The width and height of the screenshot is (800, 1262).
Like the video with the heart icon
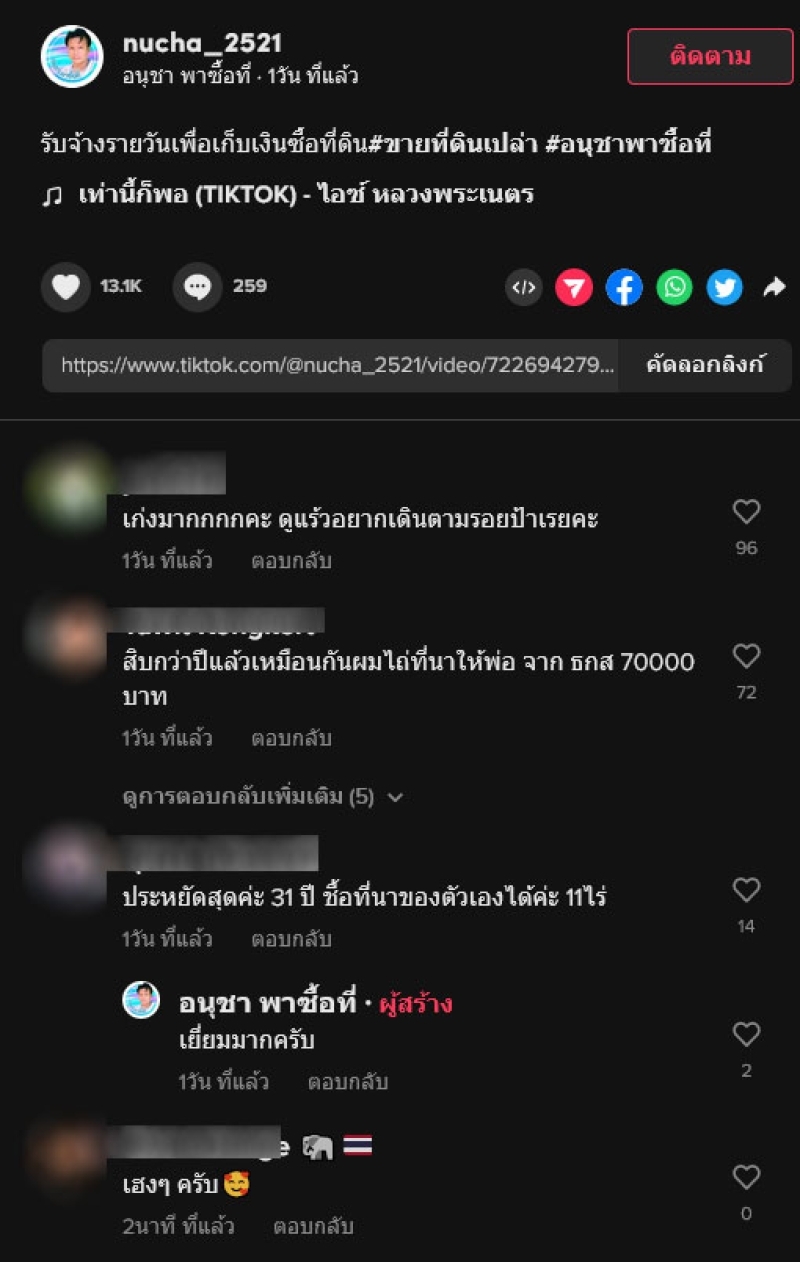(65, 287)
